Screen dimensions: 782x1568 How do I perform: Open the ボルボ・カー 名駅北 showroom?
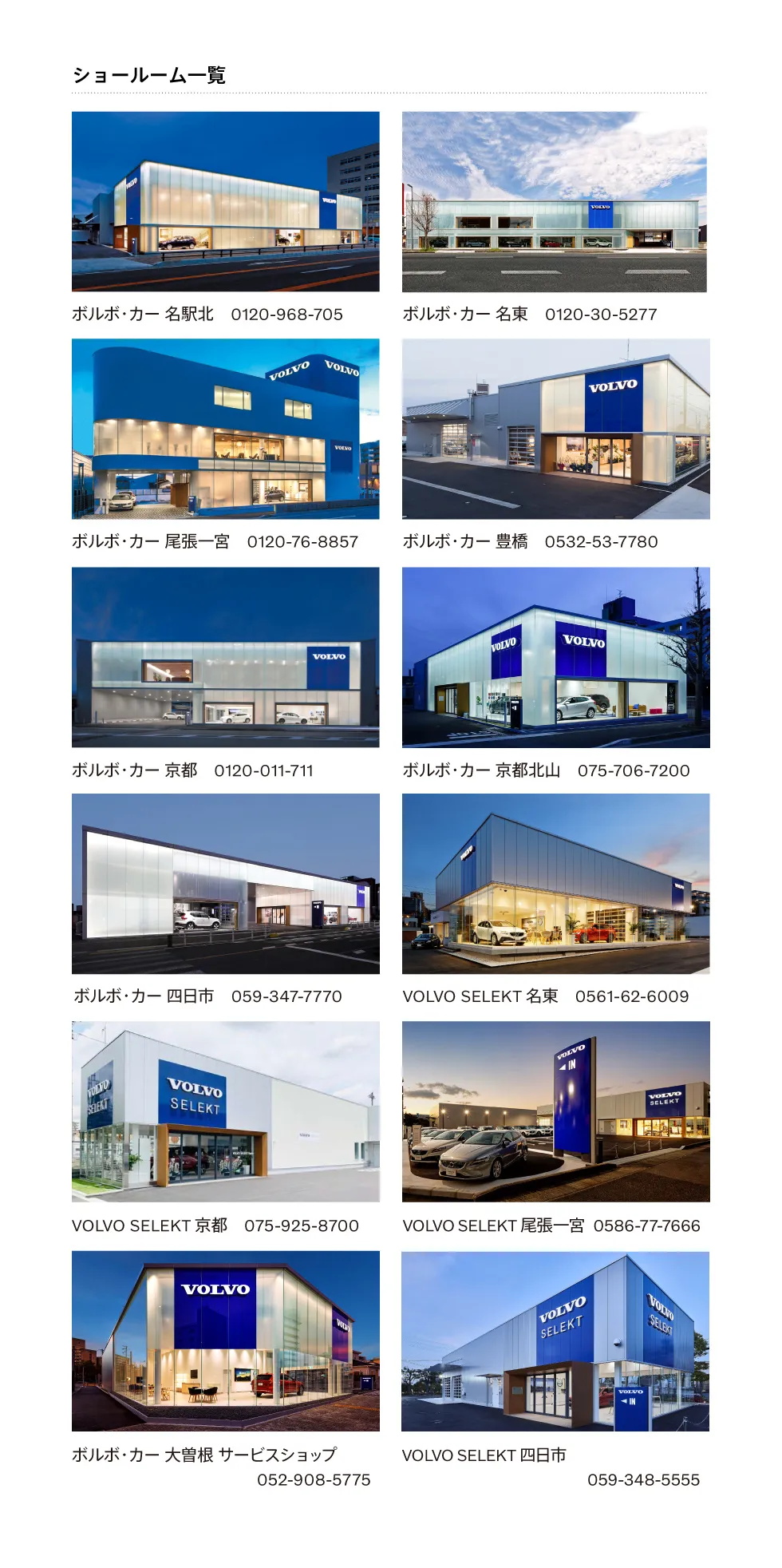tap(225, 201)
